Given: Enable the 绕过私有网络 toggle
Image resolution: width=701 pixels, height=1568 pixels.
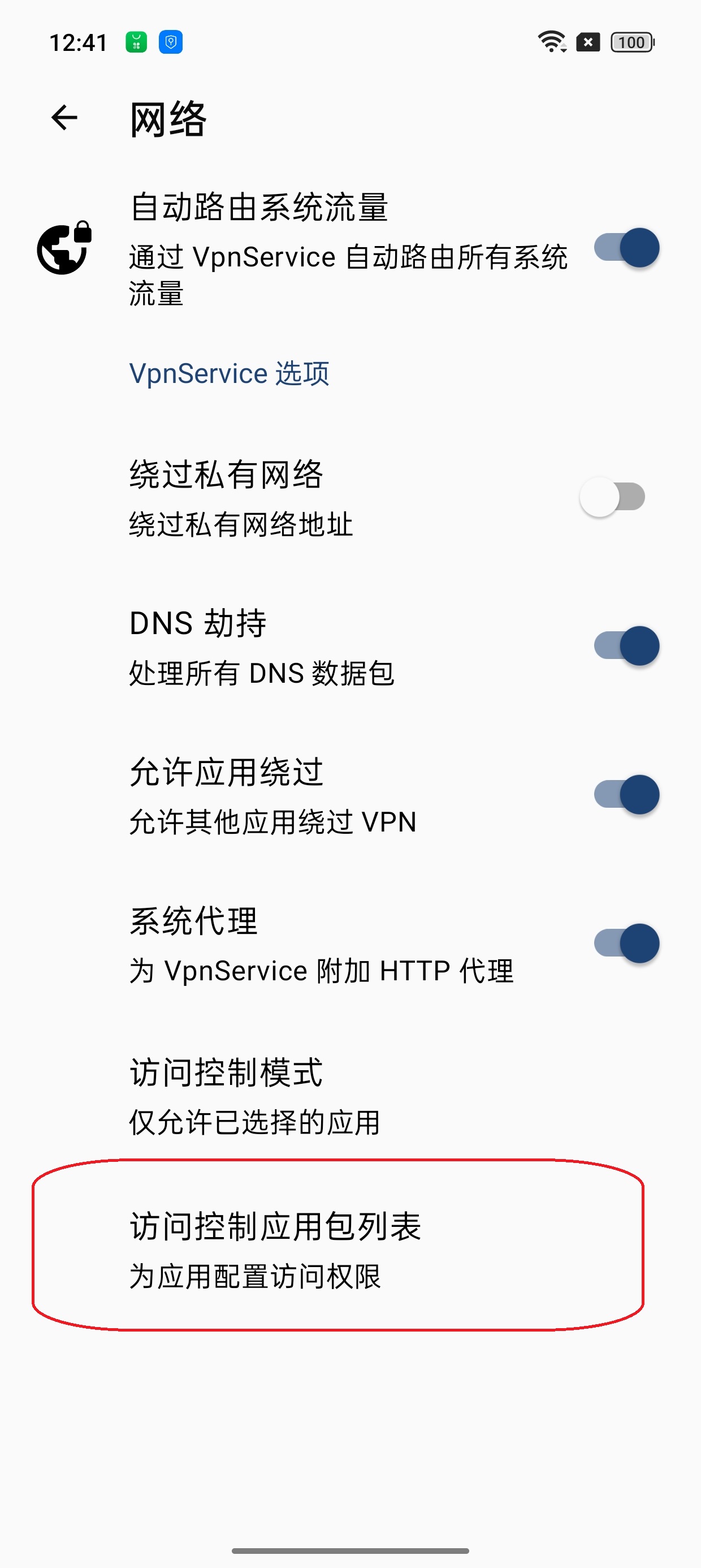Looking at the screenshot, I should [x=612, y=497].
